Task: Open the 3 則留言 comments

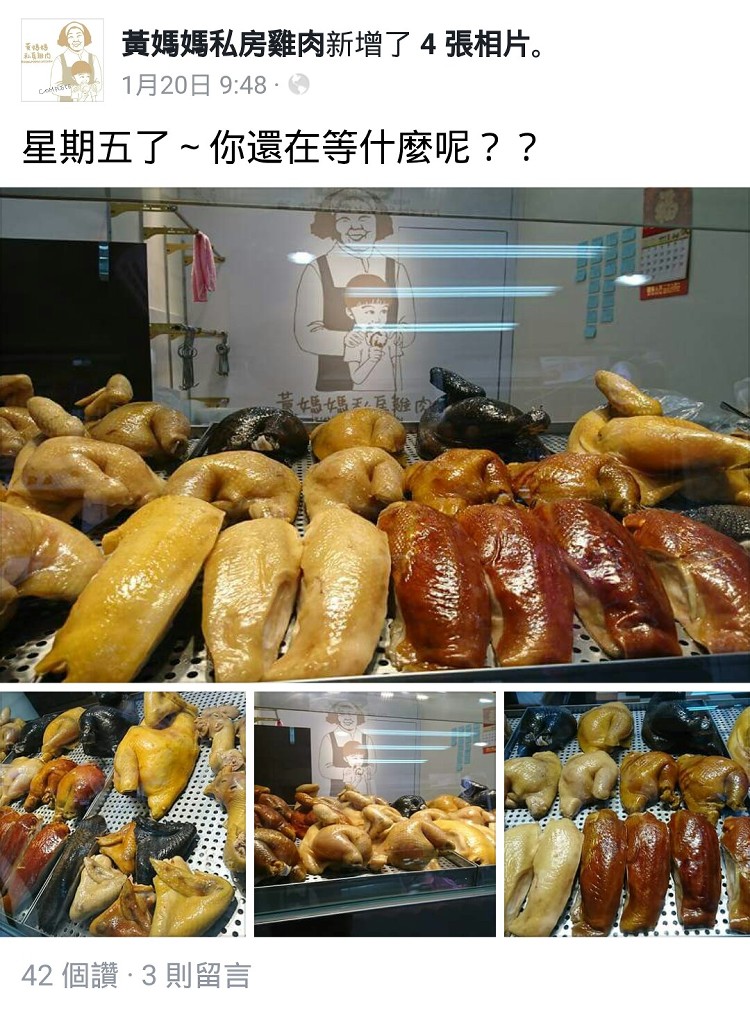Action: (x=196, y=976)
